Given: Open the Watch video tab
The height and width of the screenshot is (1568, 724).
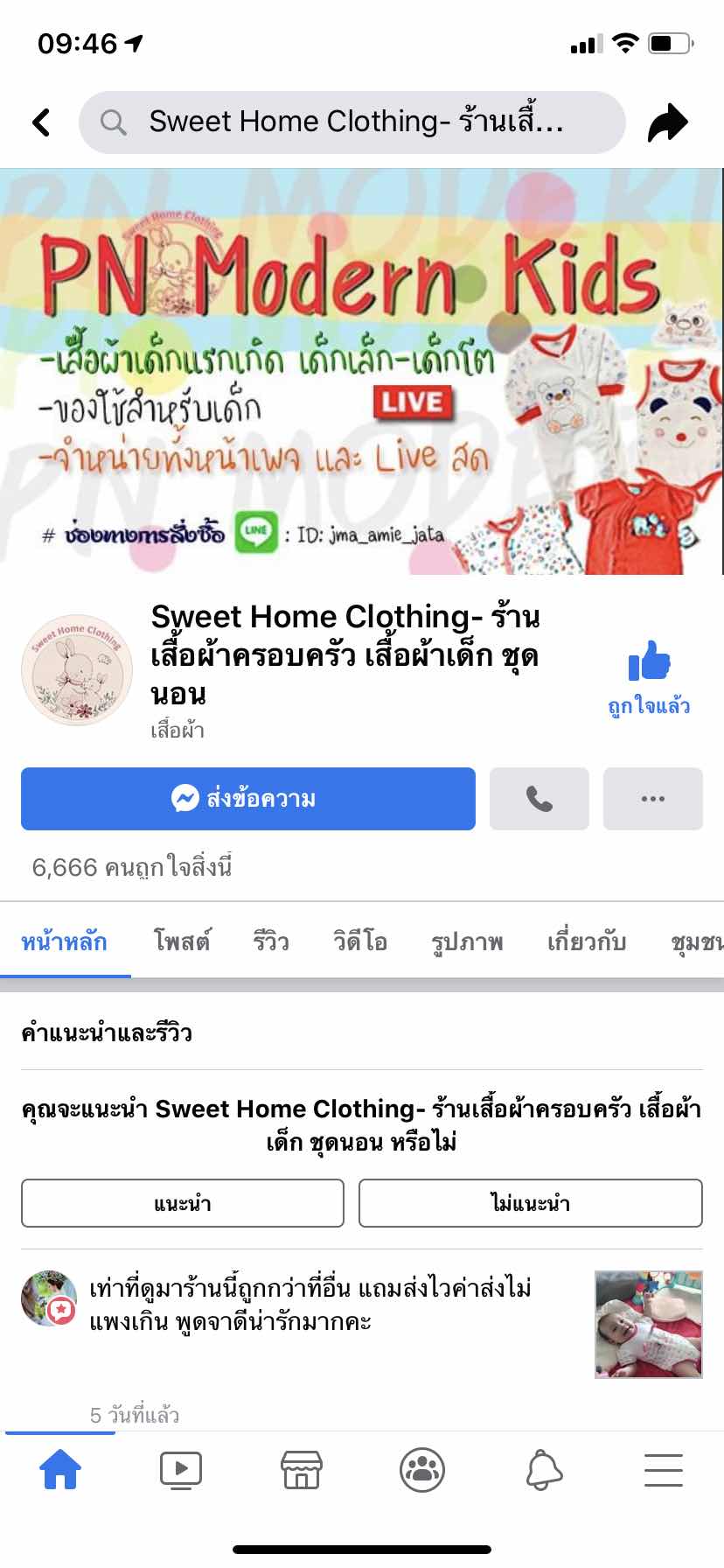Looking at the screenshot, I should [x=181, y=1470].
